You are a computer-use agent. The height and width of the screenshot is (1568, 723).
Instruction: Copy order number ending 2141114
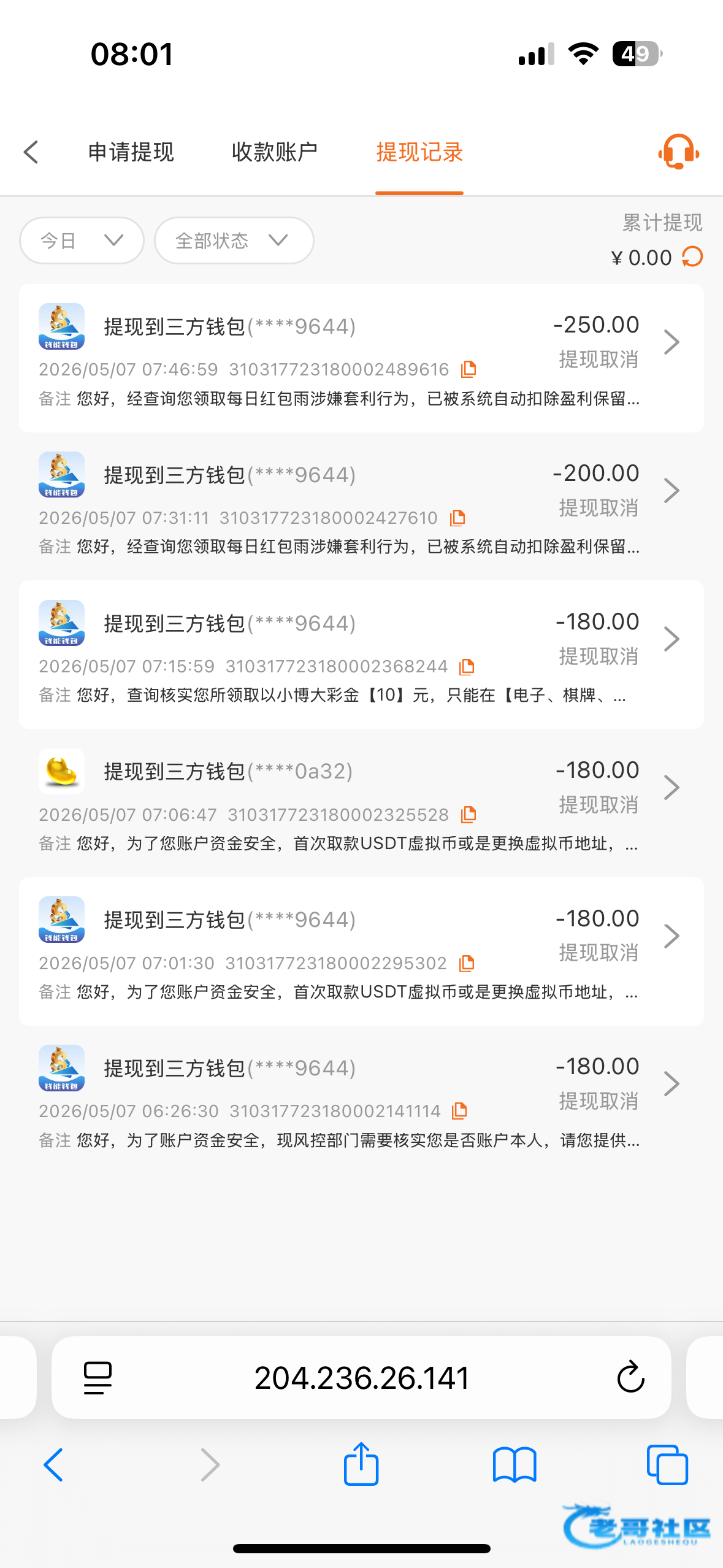click(x=459, y=1111)
